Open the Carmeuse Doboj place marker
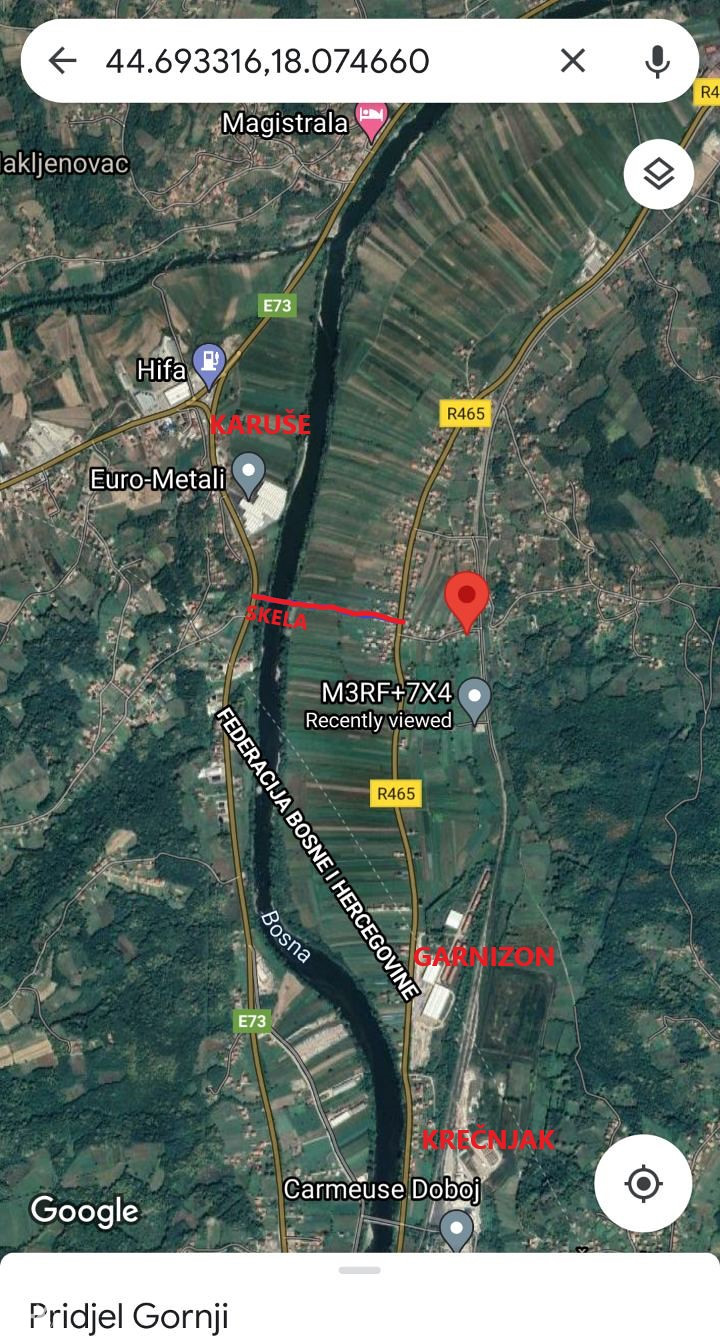 tap(457, 1228)
